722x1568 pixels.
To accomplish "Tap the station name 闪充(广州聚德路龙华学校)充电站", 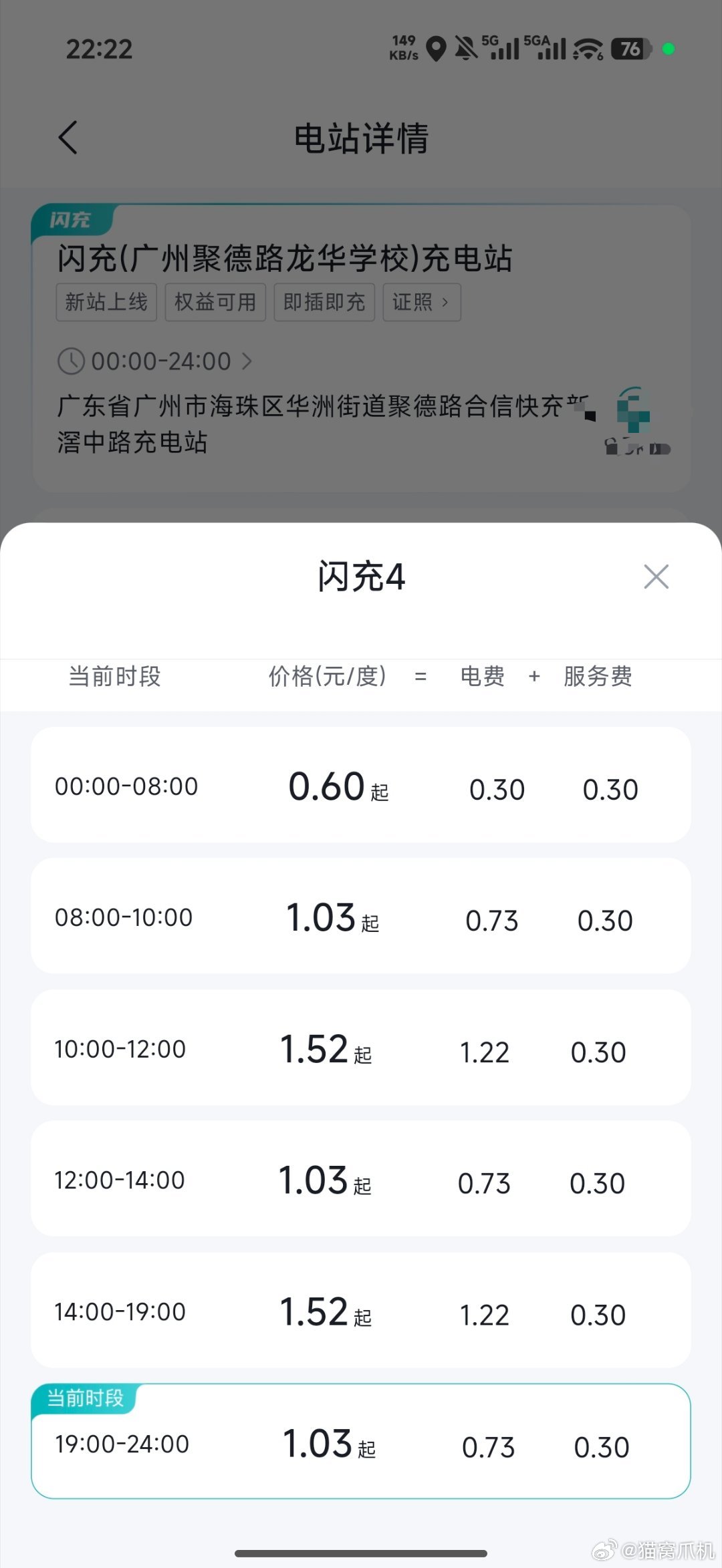I will [x=285, y=260].
